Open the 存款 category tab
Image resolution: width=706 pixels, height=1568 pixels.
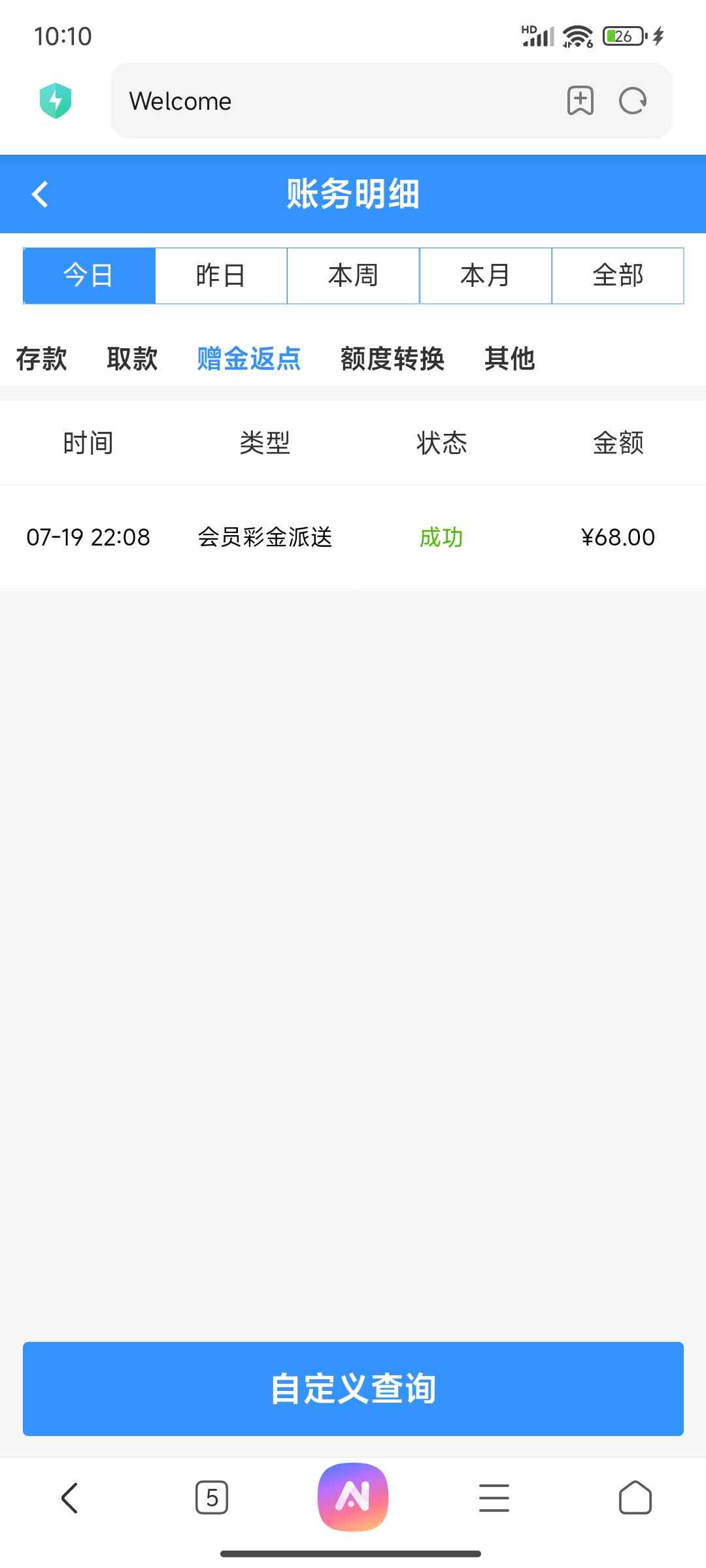41,359
